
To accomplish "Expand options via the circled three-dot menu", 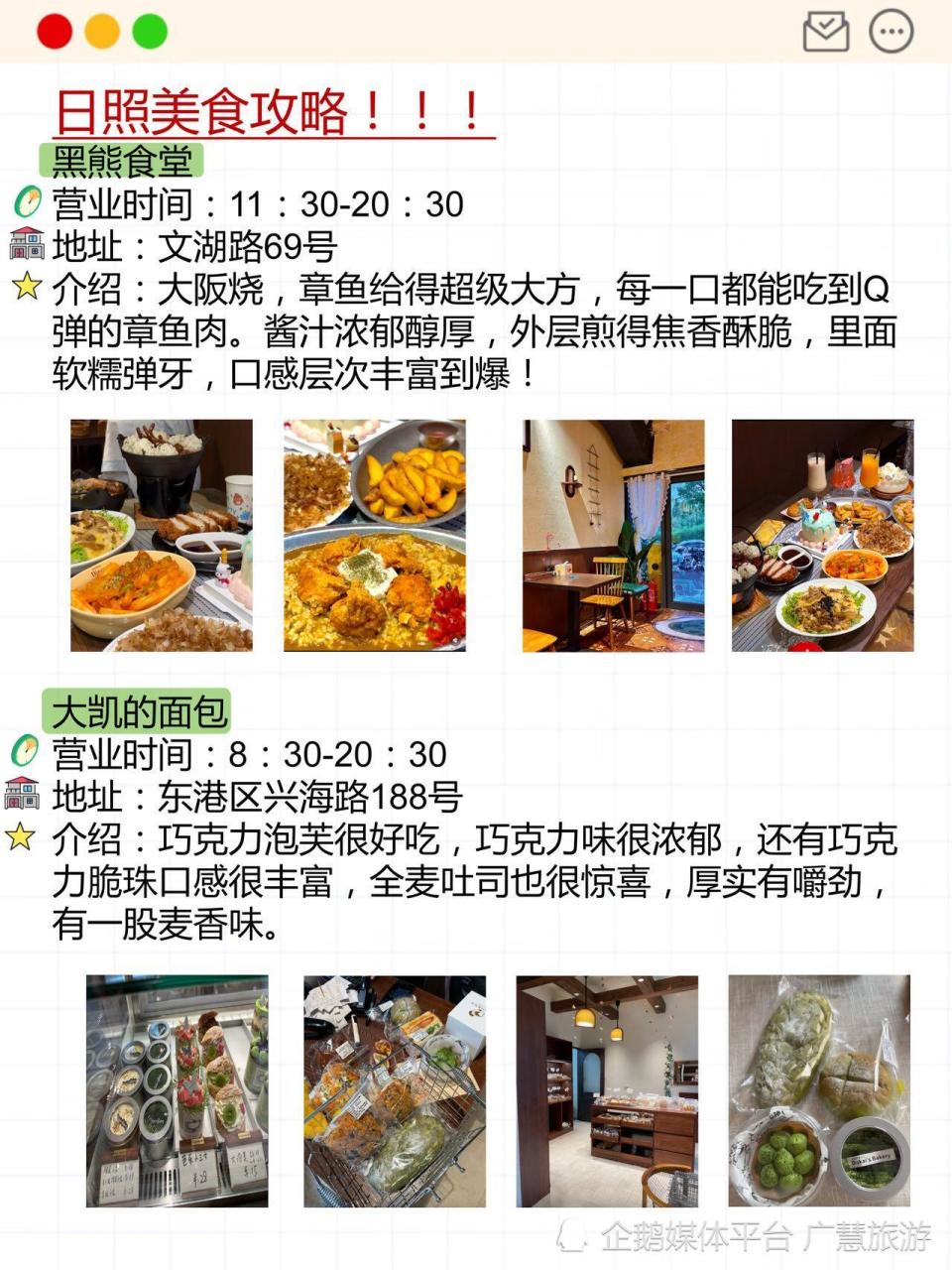I will coord(892,32).
